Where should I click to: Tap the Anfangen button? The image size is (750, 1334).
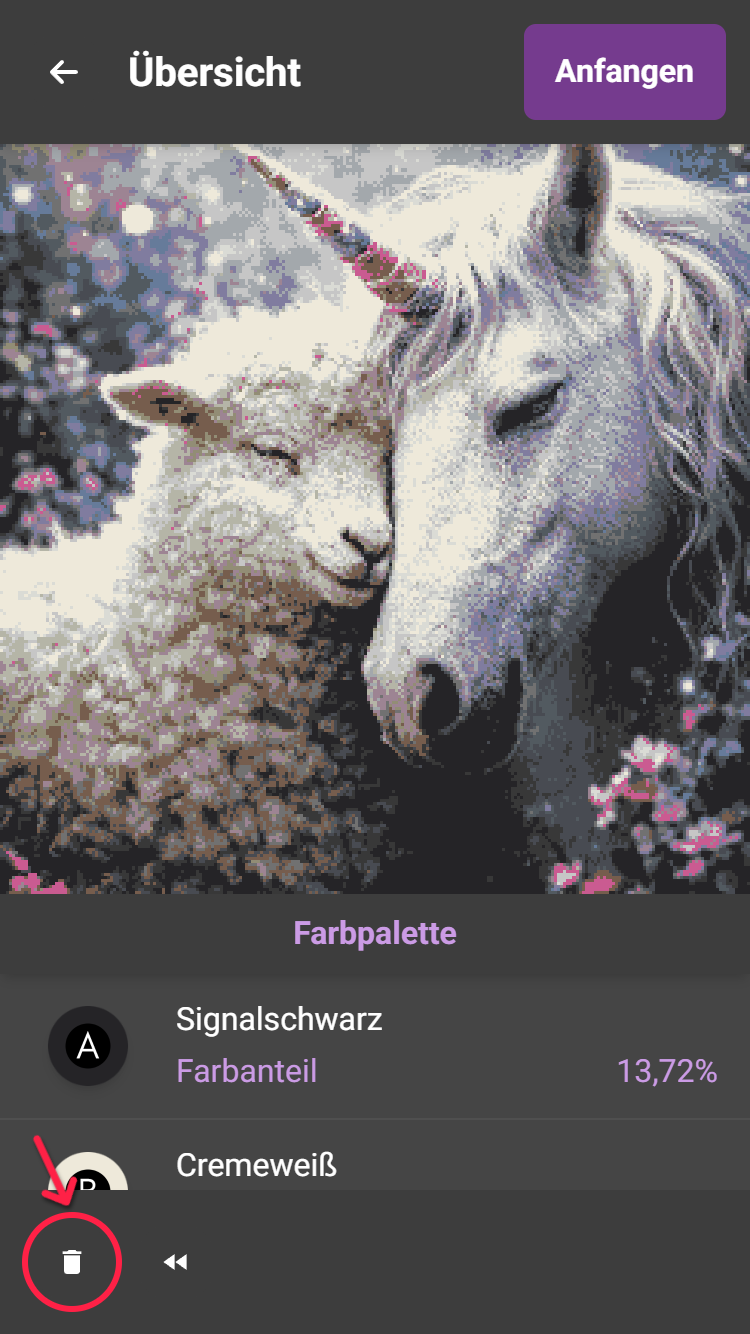pos(624,72)
